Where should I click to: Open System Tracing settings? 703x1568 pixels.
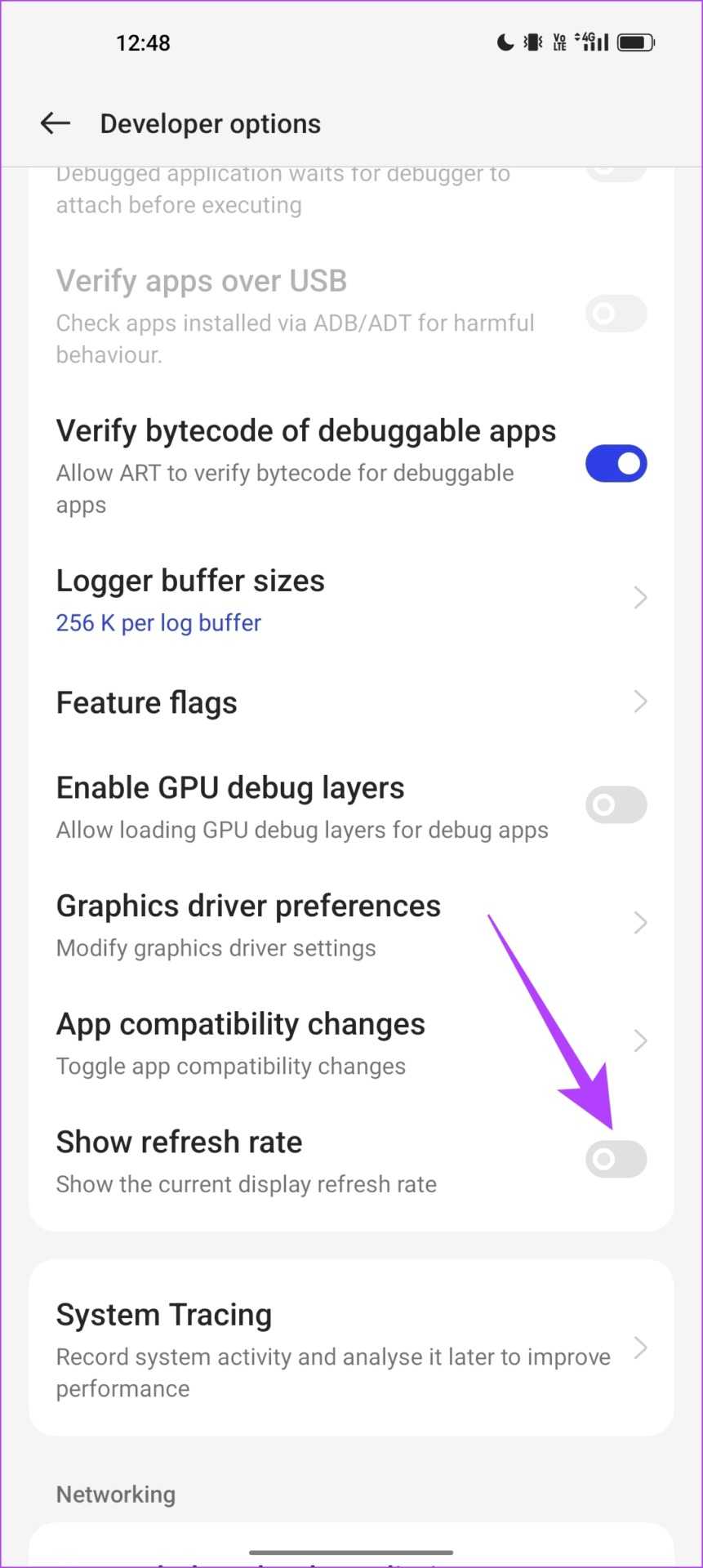coord(351,1349)
